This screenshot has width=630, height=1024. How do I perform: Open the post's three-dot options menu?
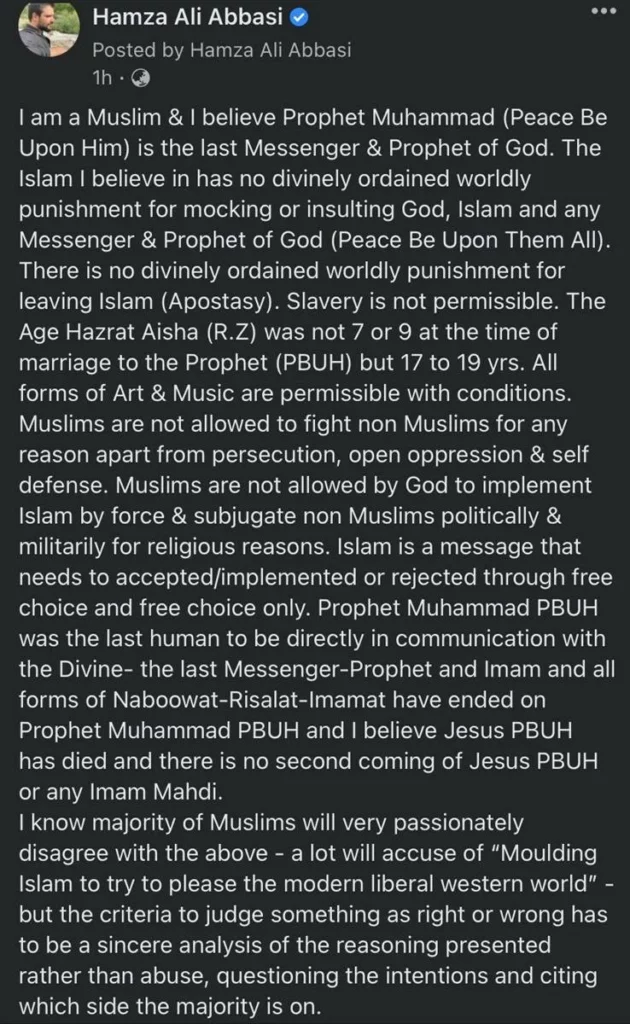pos(603,11)
